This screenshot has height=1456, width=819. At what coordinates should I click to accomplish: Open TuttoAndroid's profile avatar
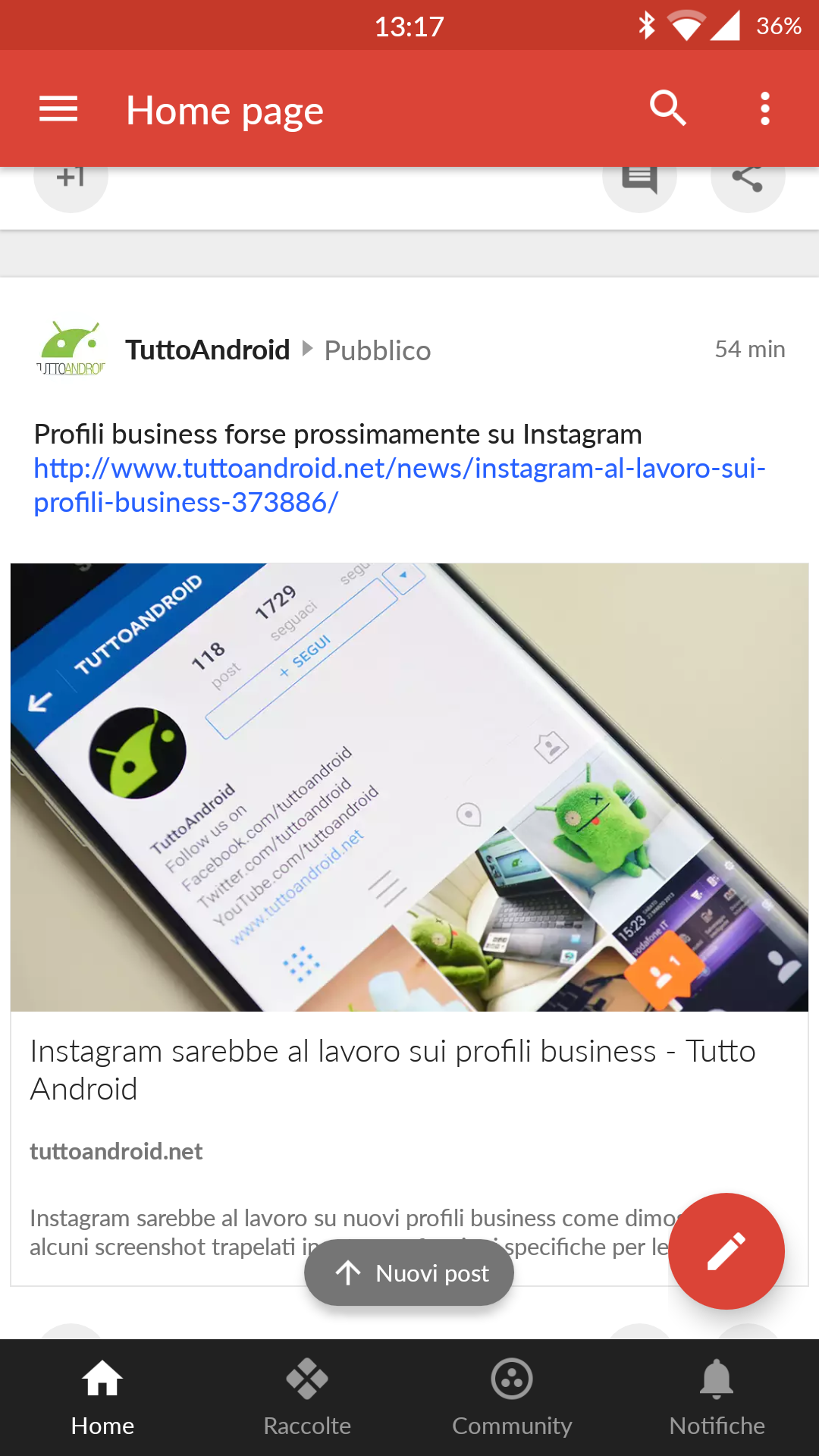[71, 348]
